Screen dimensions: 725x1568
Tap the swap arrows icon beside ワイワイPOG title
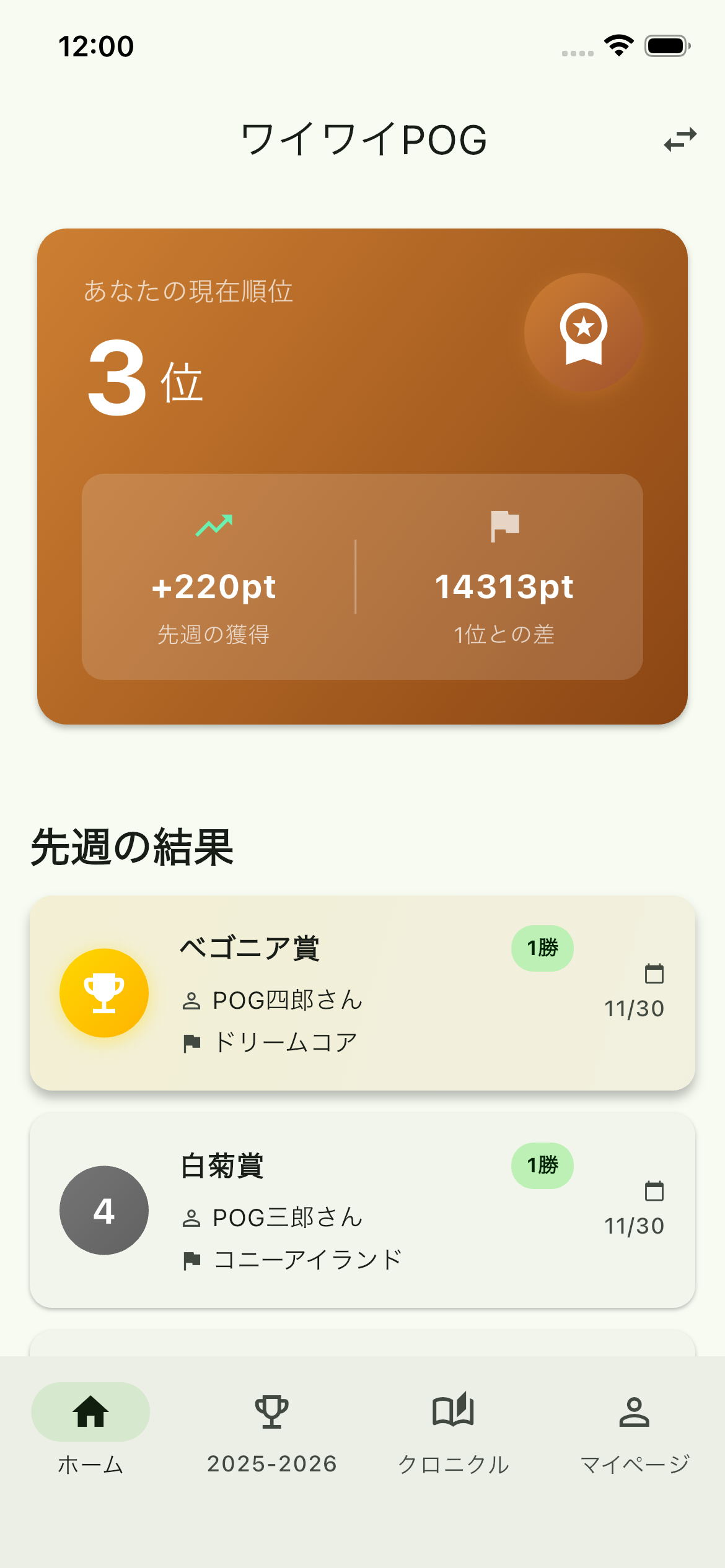pos(679,140)
